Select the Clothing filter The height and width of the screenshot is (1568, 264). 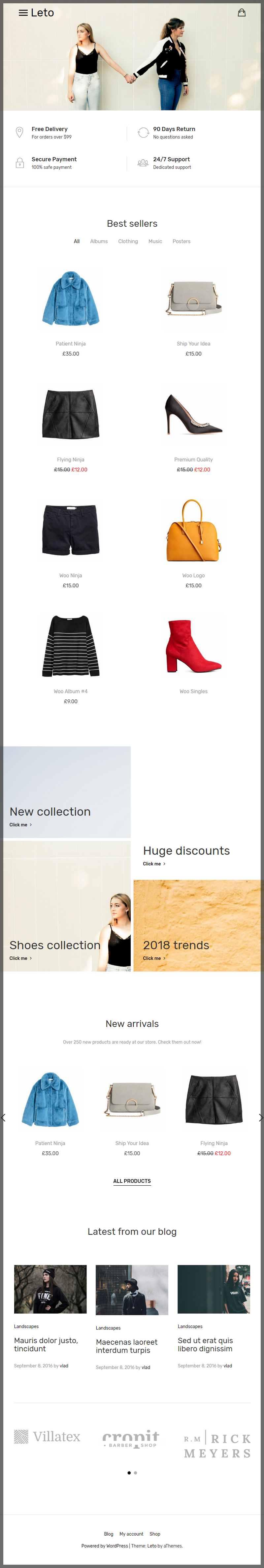point(128,242)
